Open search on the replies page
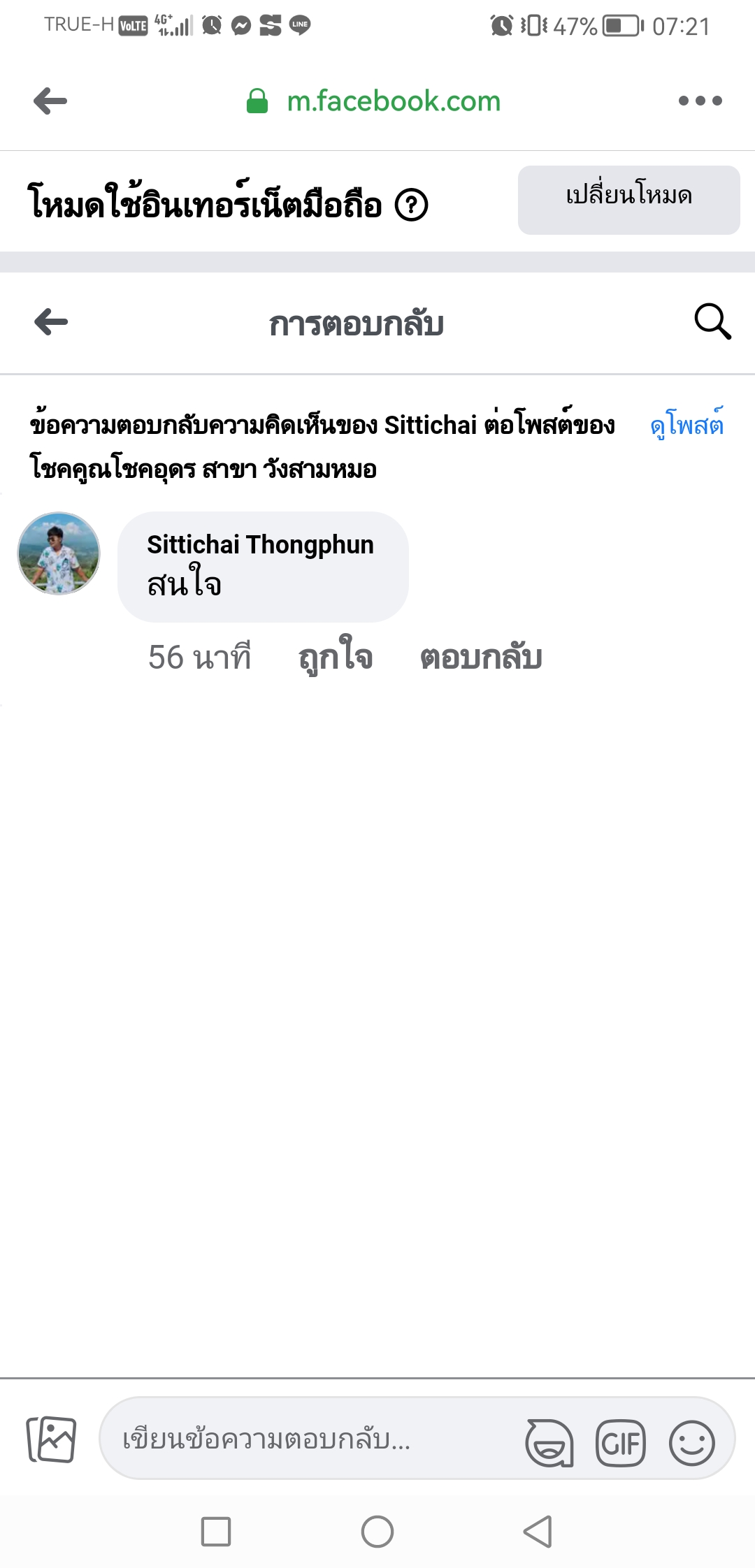755x1568 pixels. 712,322
